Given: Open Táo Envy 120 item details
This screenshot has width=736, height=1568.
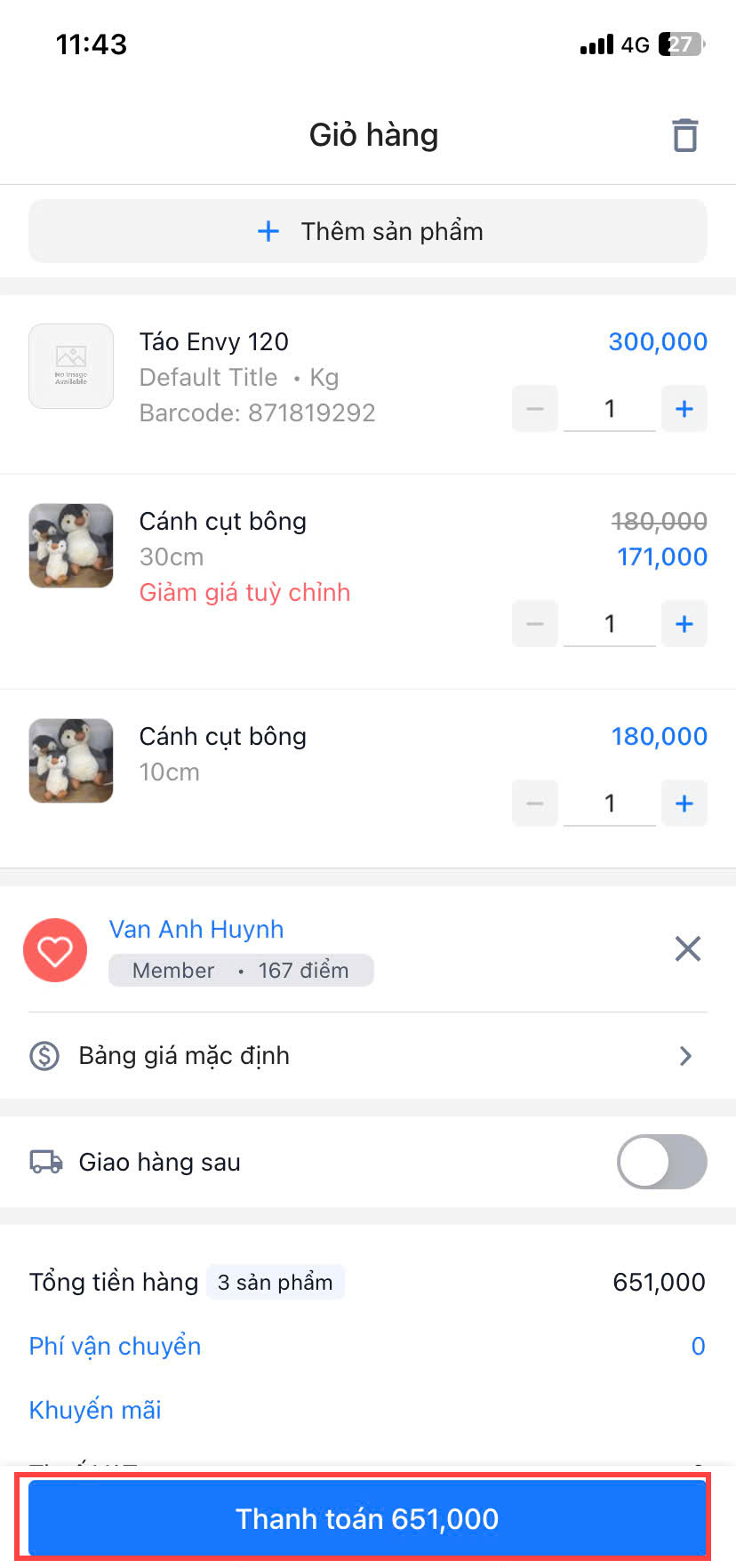Looking at the screenshot, I should click(214, 342).
